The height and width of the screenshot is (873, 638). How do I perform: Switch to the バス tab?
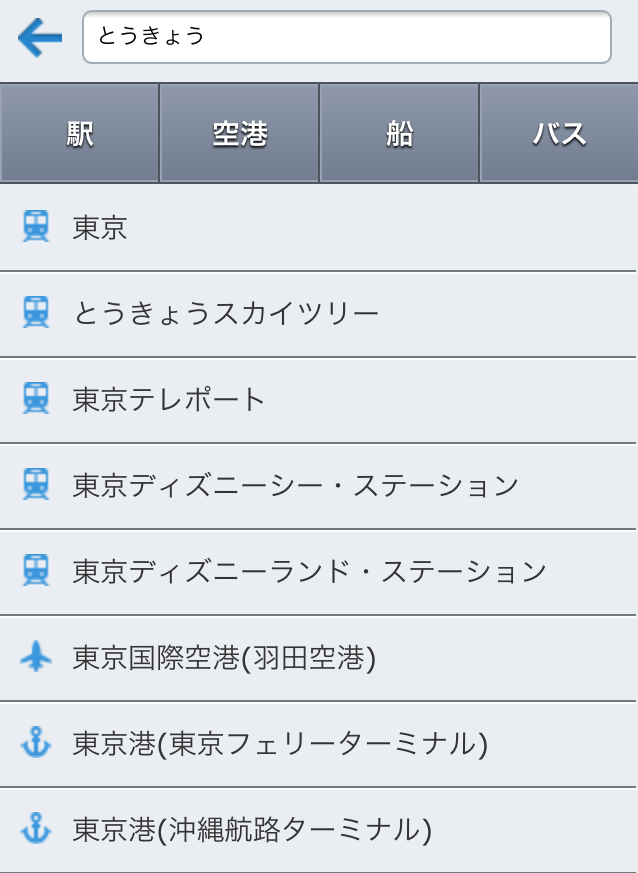pyautogui.click(x=558, y=133)
